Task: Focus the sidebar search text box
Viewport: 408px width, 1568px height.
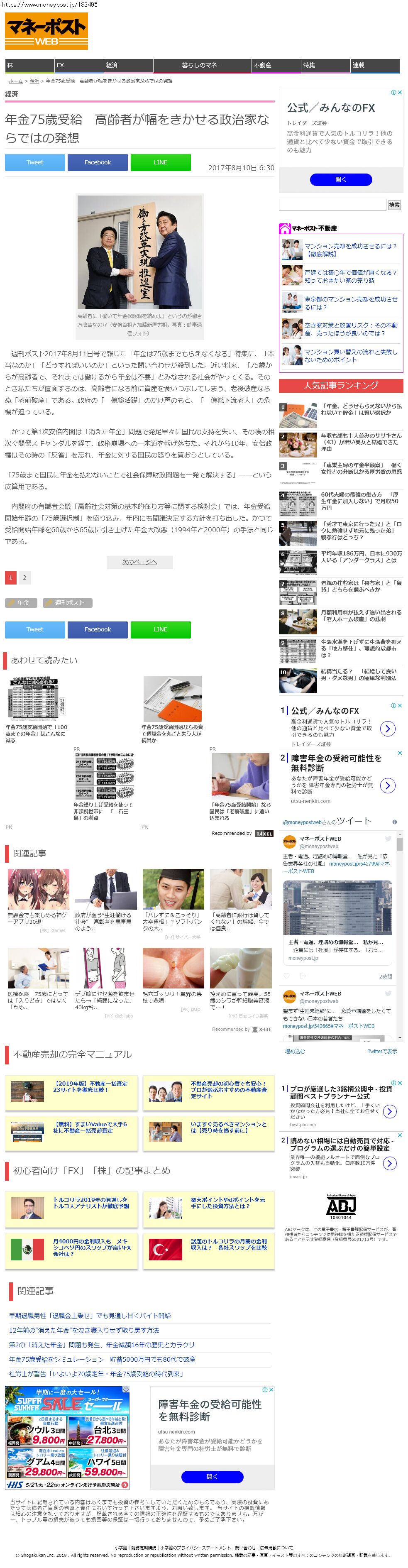Action: (332, 205)
